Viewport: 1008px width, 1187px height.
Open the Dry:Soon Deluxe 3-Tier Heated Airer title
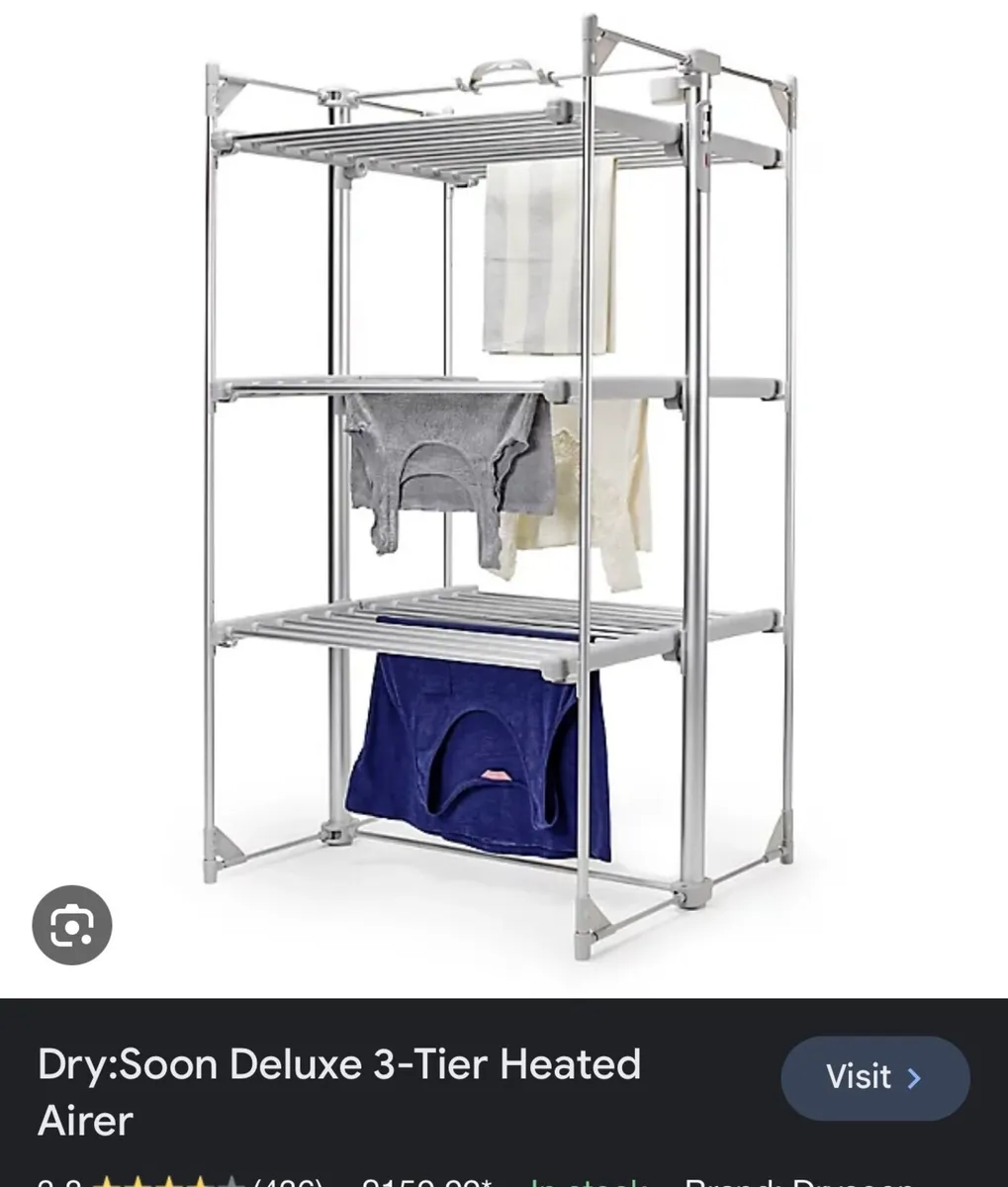pos(339,1092)
